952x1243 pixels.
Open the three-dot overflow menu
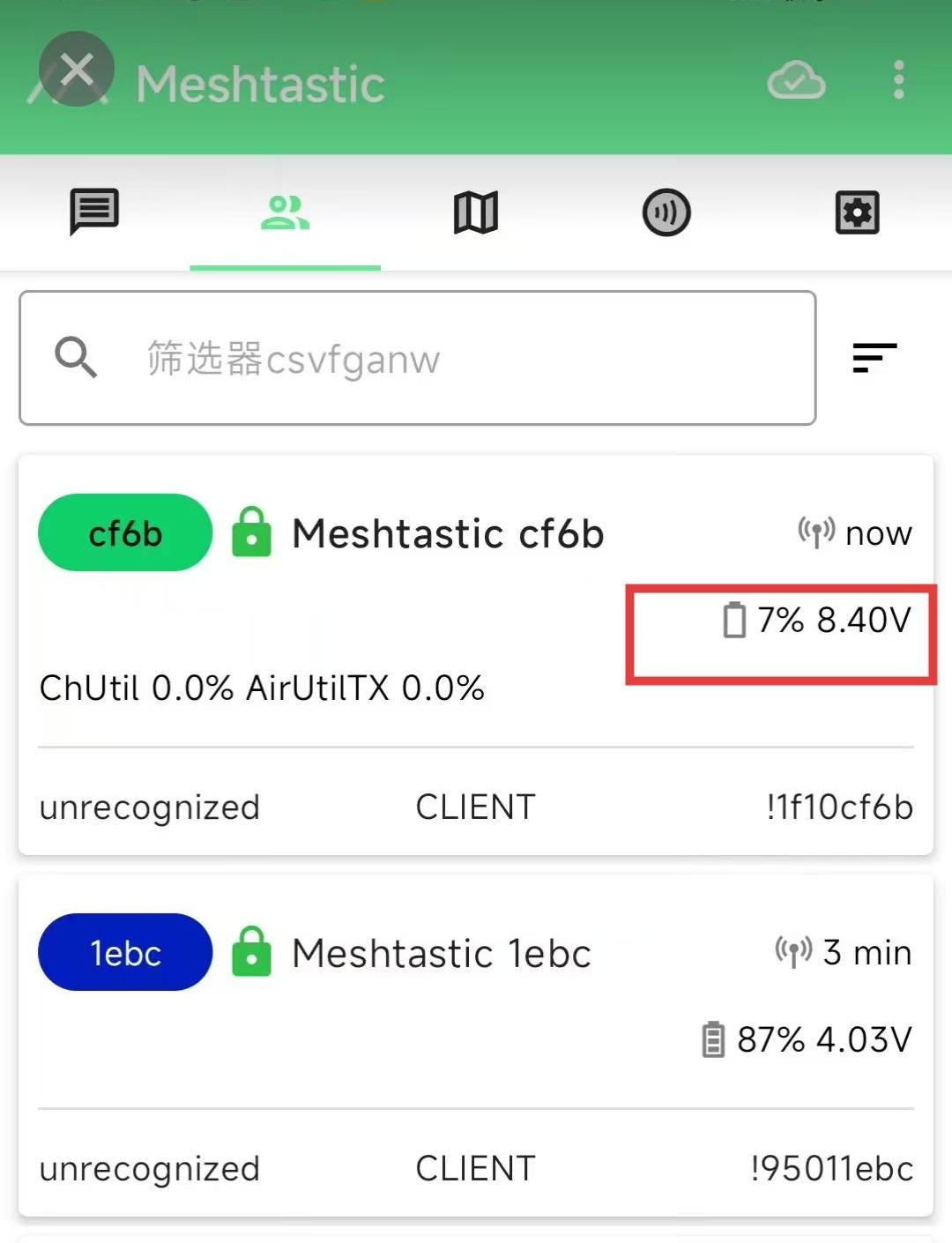point(898,80)
